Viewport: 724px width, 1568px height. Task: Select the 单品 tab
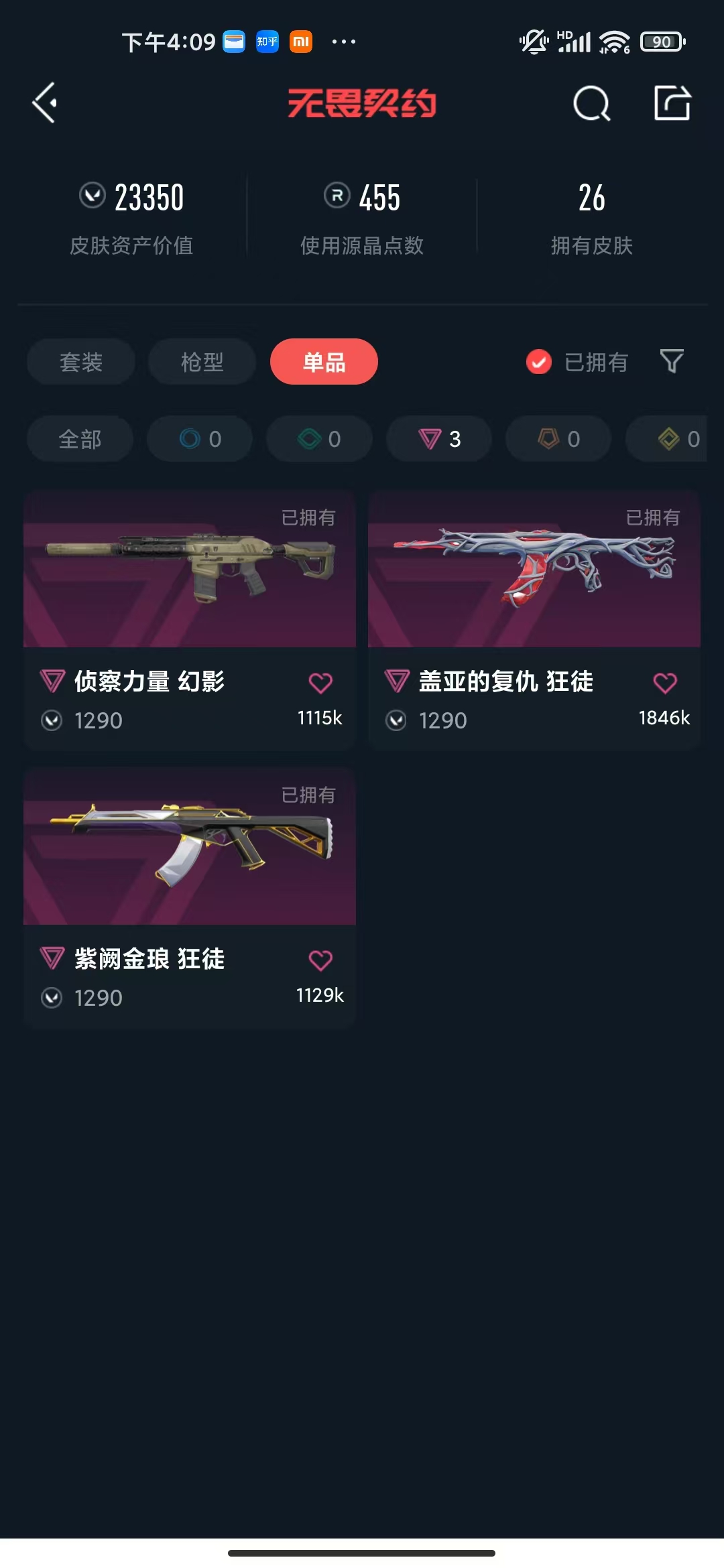(324, 362)
